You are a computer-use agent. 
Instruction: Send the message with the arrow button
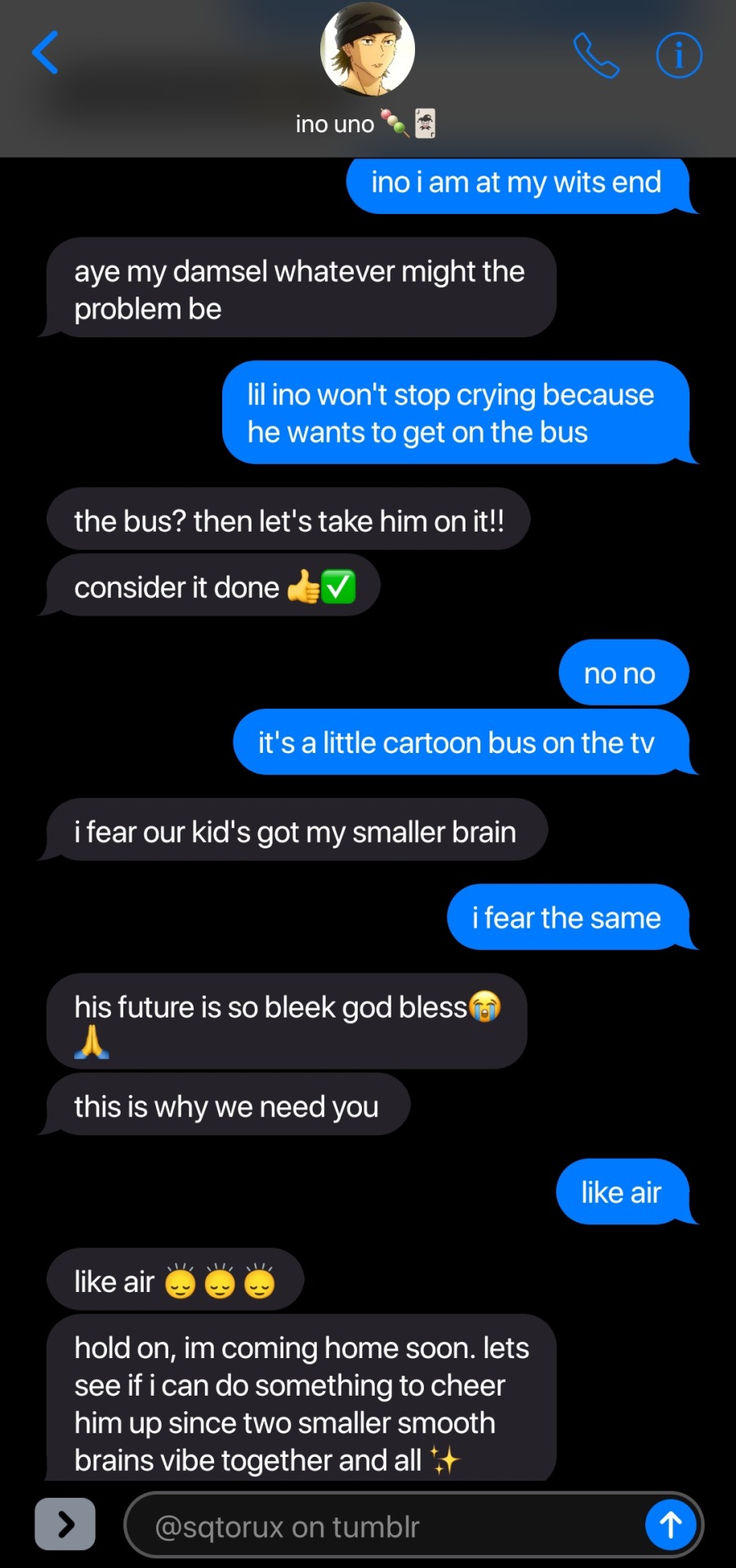point(671,1524)
